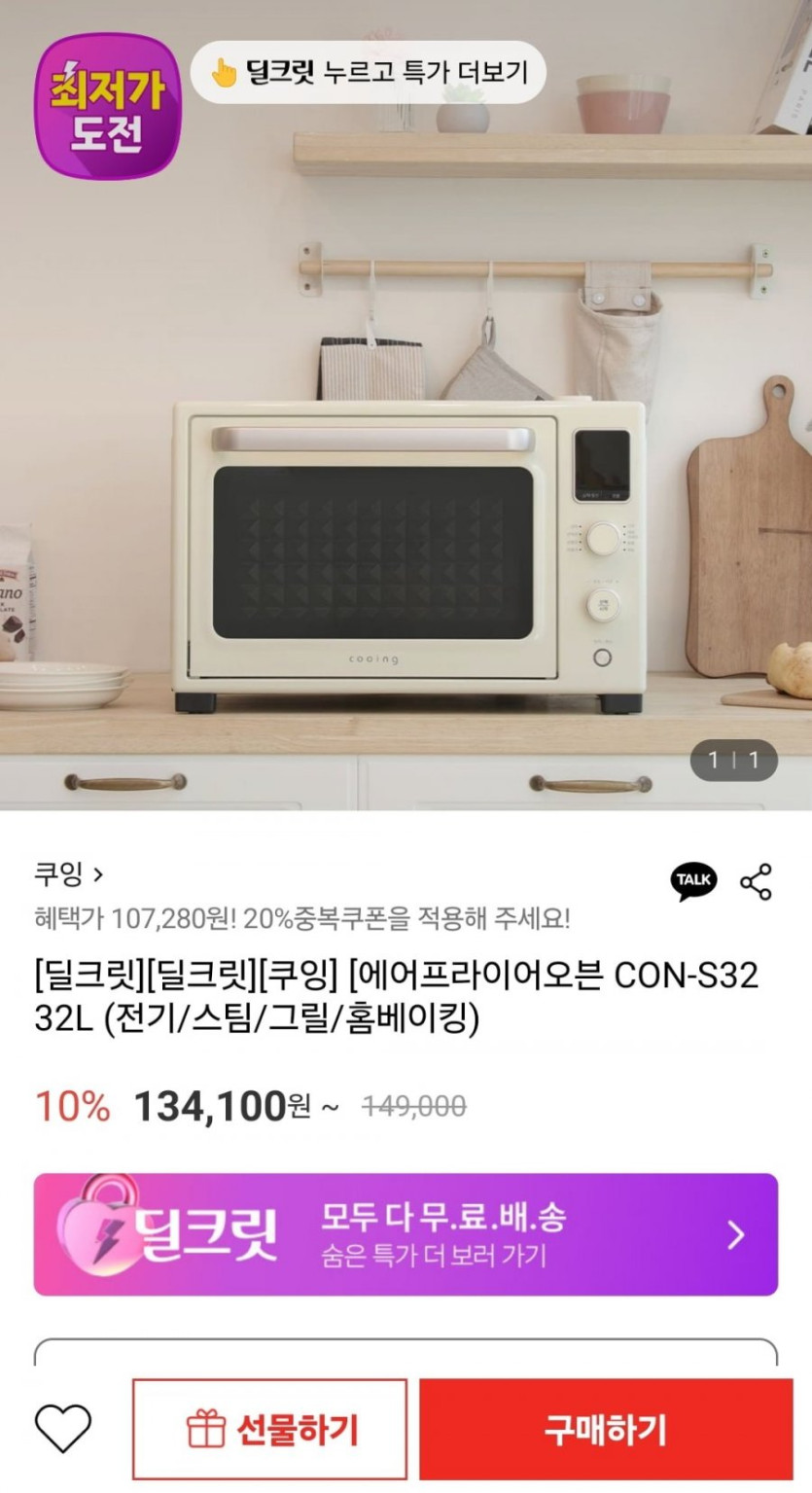This screenshot has width=812, height=1493.
Task: Add product to wishlist with heart
Action: click(x=63, y=1429)
